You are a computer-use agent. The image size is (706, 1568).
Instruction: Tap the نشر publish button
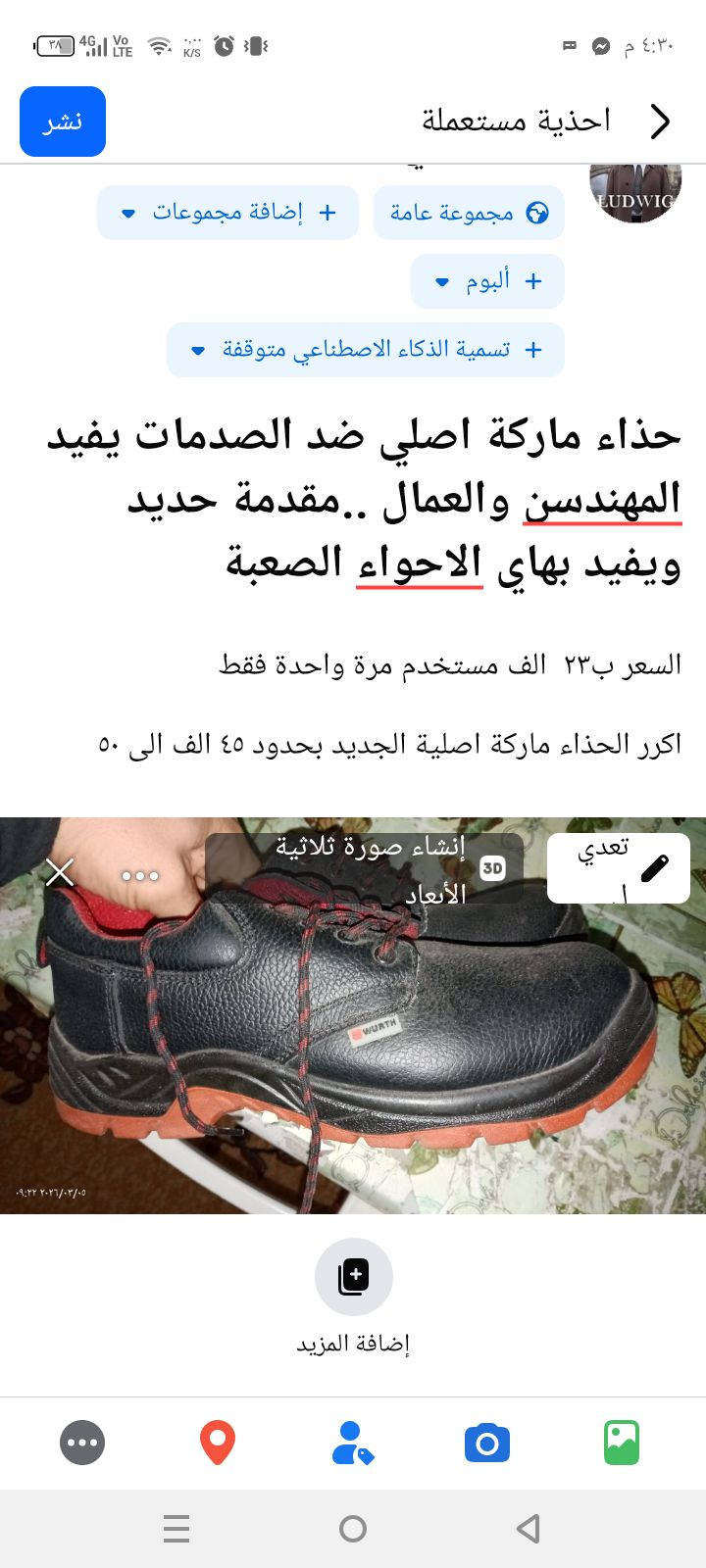click(63, 122)
